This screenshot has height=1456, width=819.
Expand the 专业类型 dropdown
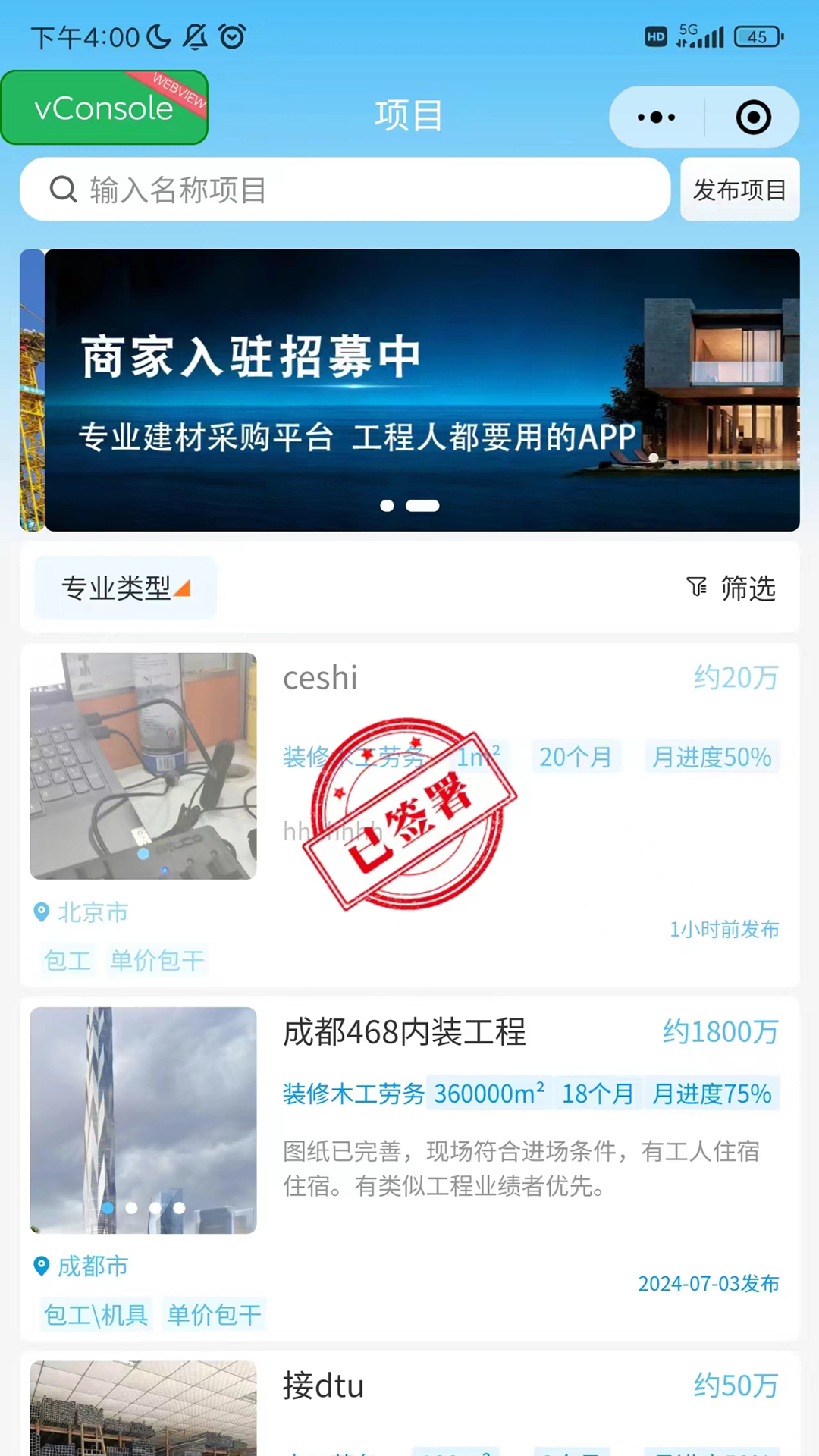[125, 588]
